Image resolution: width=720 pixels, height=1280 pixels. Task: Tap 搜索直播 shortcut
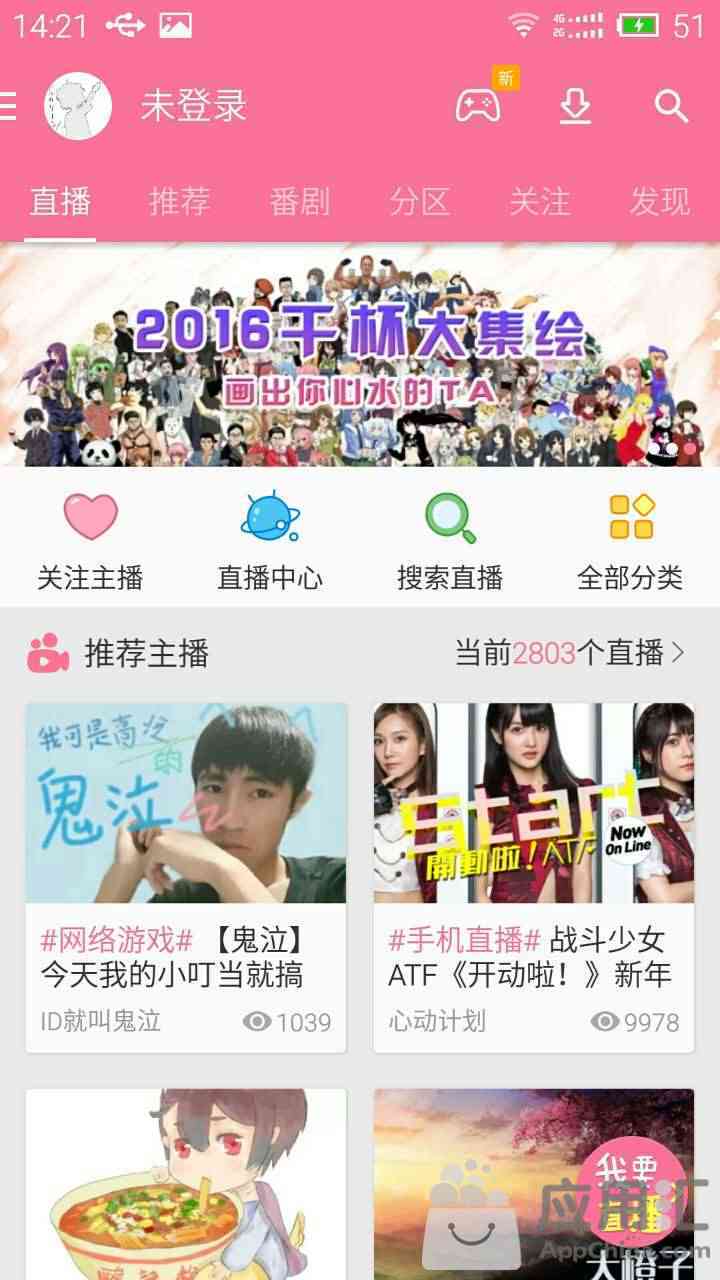click(x=450, y=540)
